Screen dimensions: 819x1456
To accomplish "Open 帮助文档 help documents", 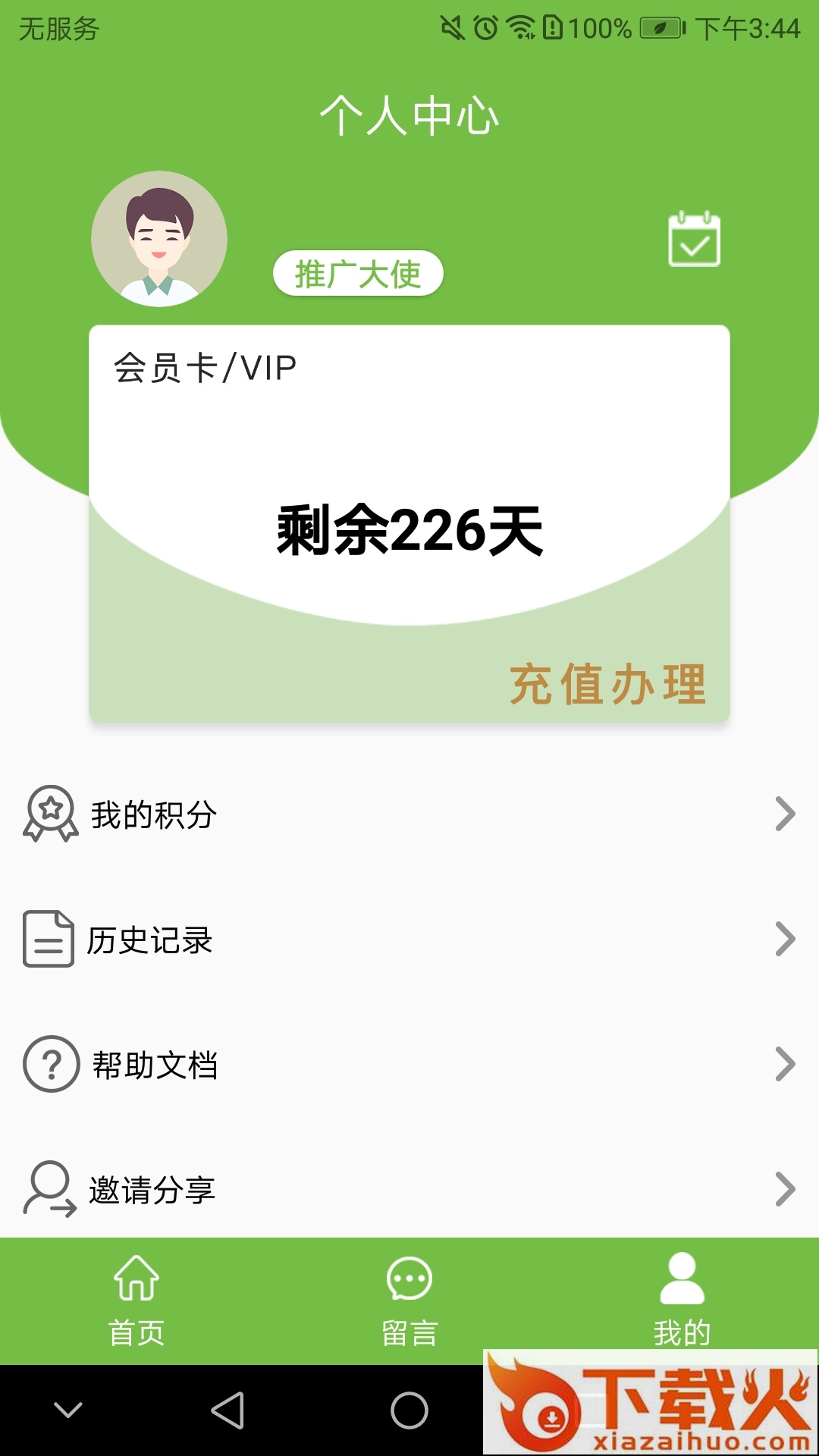I will (x=409, y=1065).
